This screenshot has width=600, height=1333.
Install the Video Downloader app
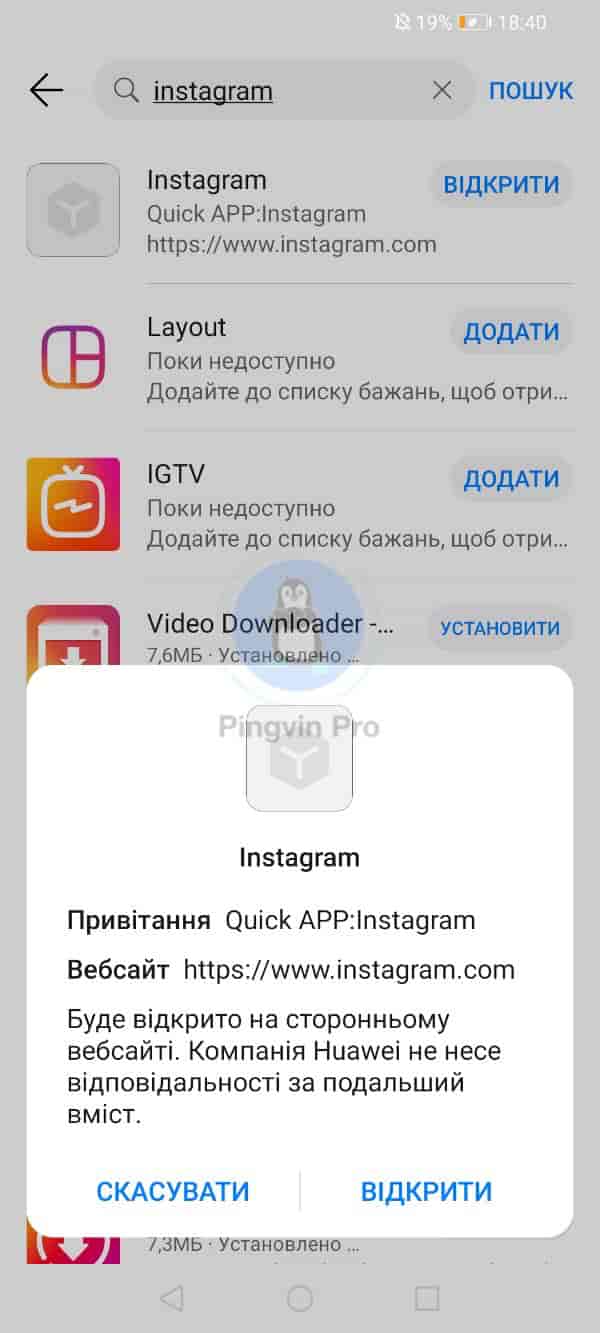[x=500, y=628]
